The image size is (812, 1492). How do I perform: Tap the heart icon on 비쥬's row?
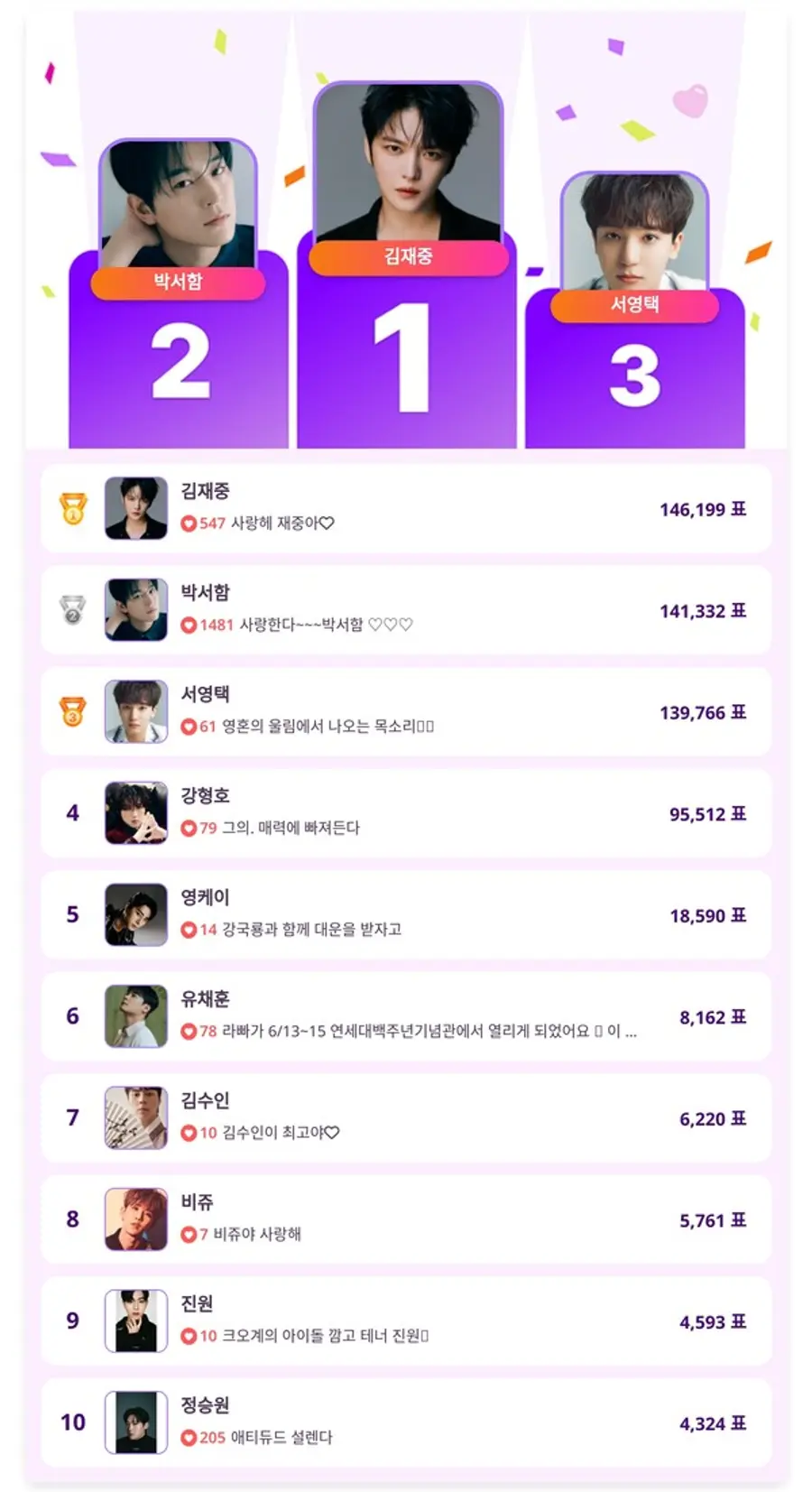pos(187,1232)
